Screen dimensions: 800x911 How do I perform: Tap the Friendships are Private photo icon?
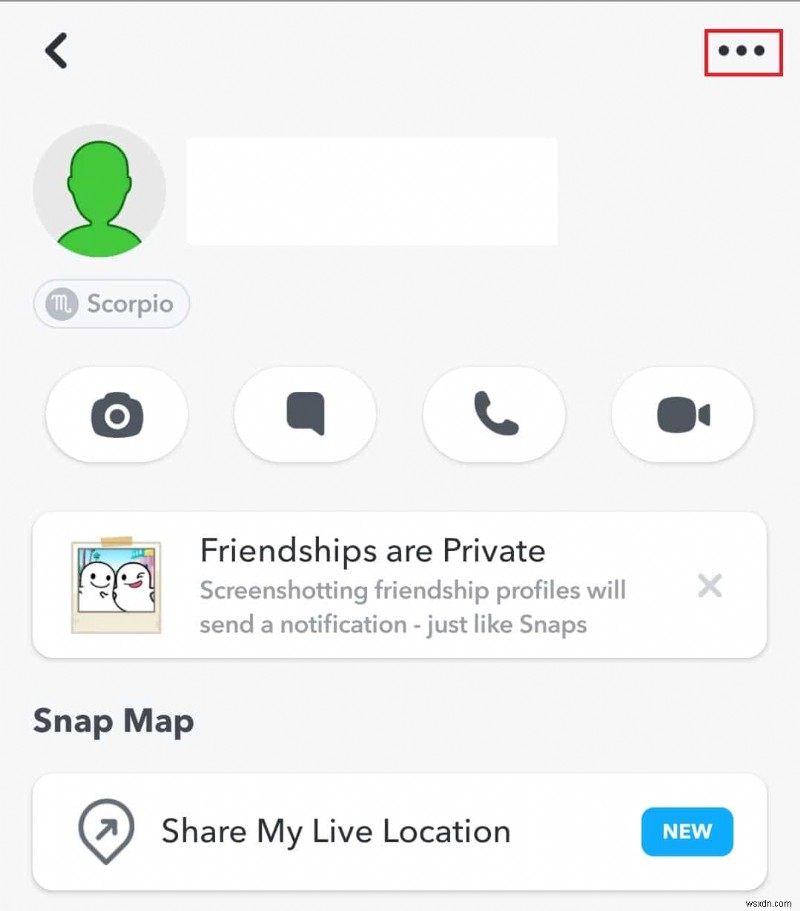click(117, 585)
